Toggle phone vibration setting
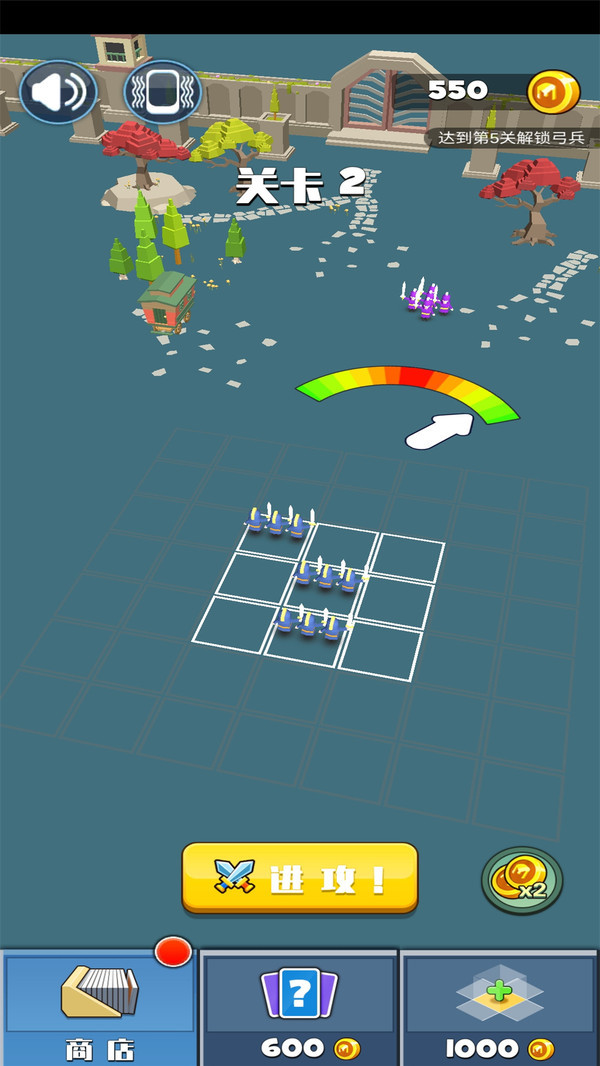600x1066 pixels. [x=162, y=93]
